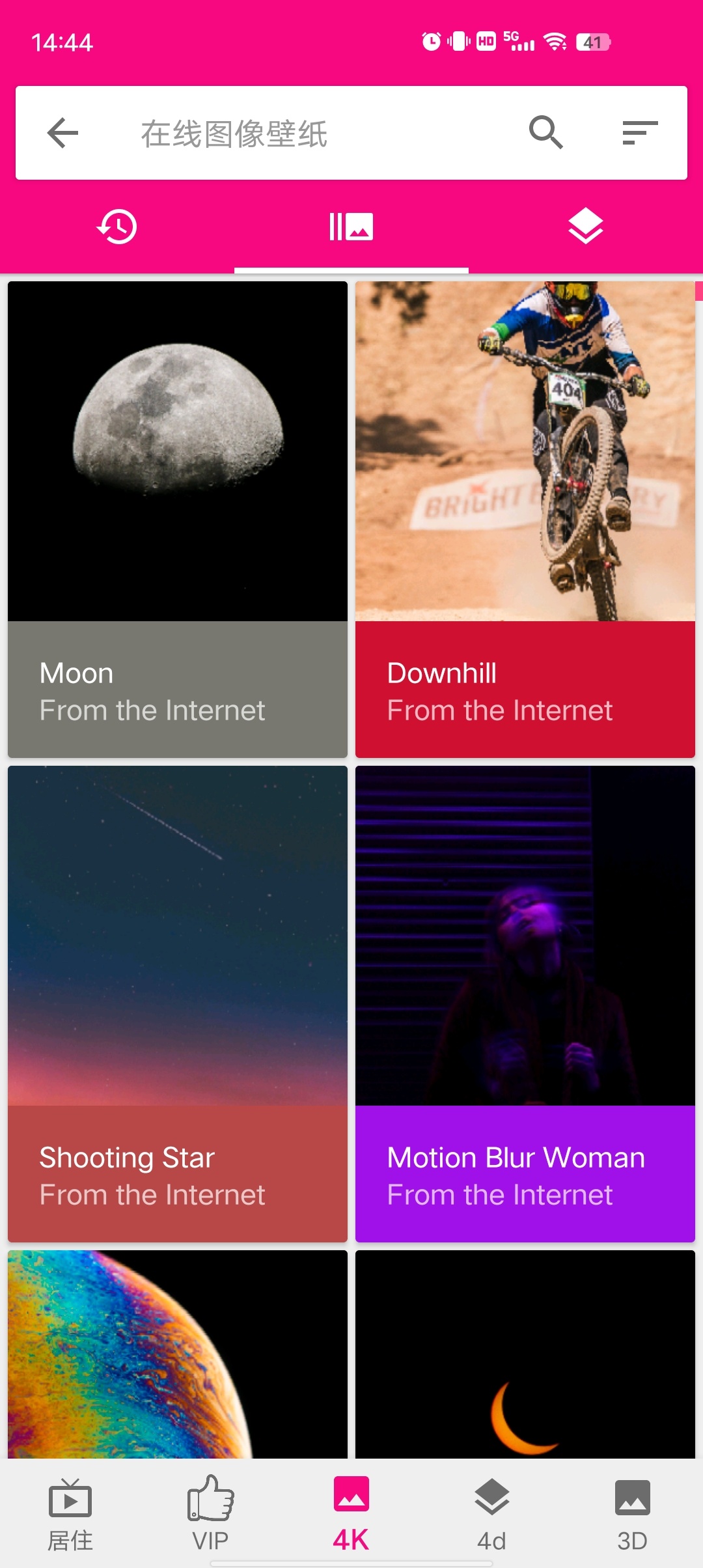Open the Moon wallpaper
This screenshot has width=703, height=1568.
pyautogui.click(x=178, y=518)
